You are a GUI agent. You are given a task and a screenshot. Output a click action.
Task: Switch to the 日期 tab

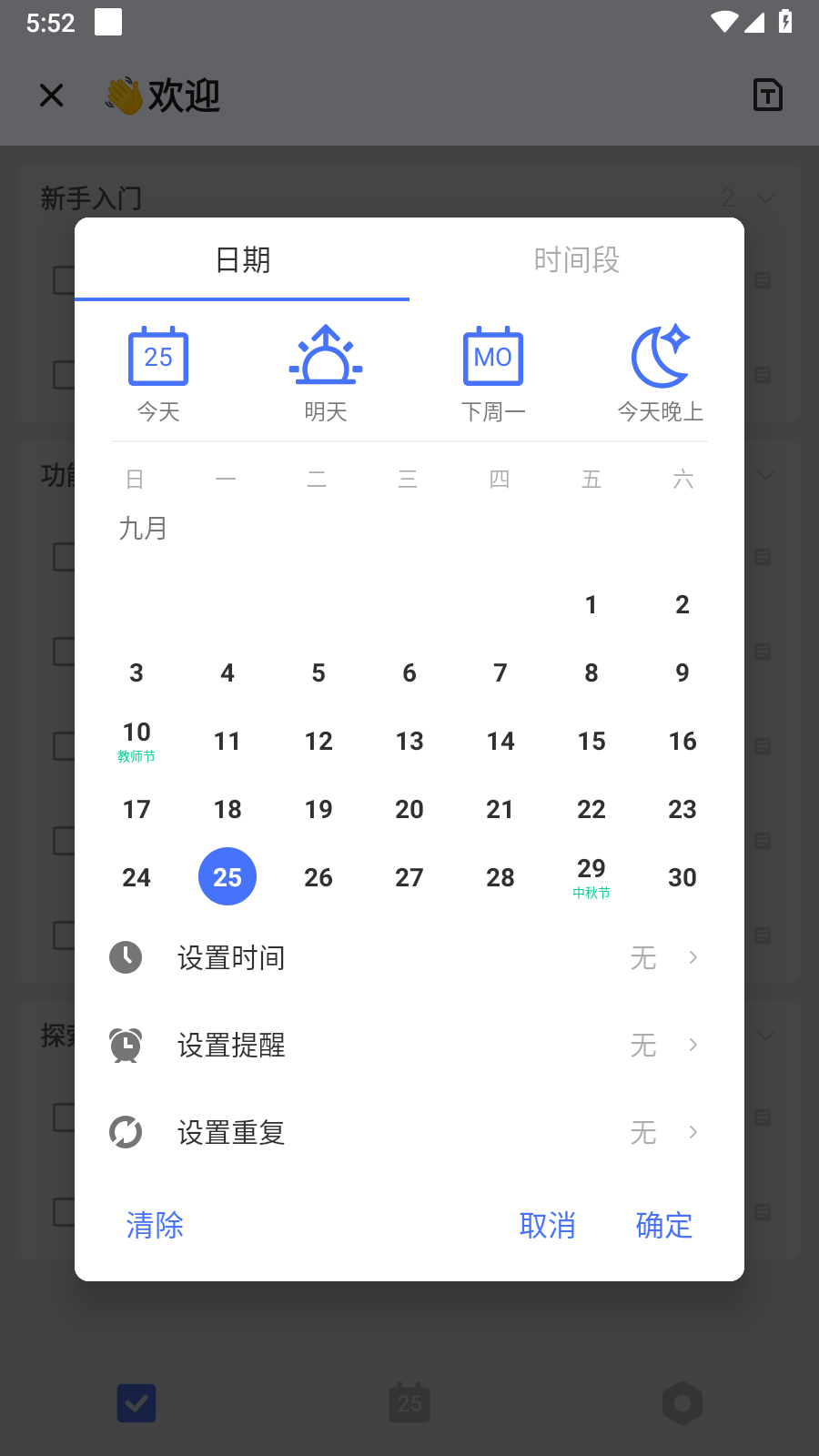pyautogui.click(x=241, y=261)
